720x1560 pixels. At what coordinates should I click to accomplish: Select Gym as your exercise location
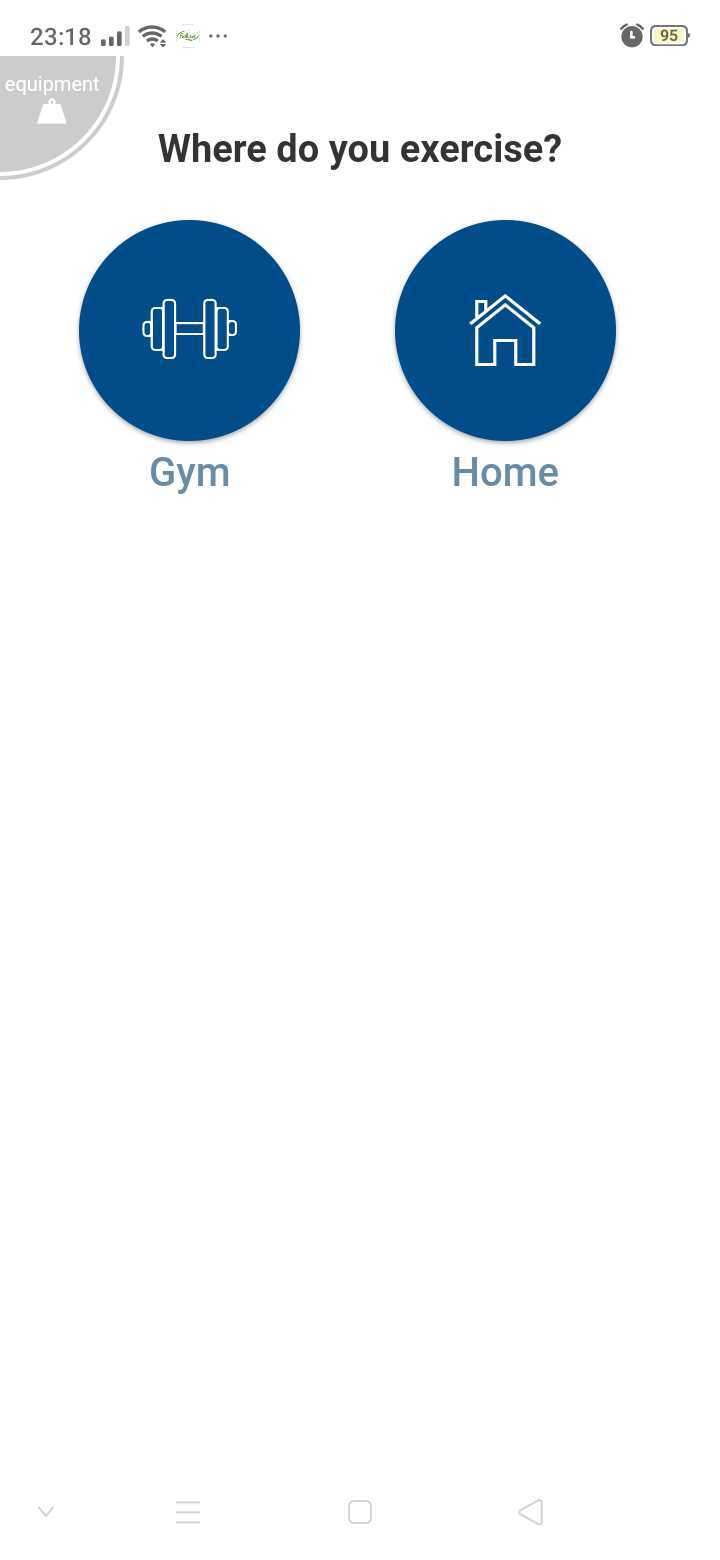[189, 330]
